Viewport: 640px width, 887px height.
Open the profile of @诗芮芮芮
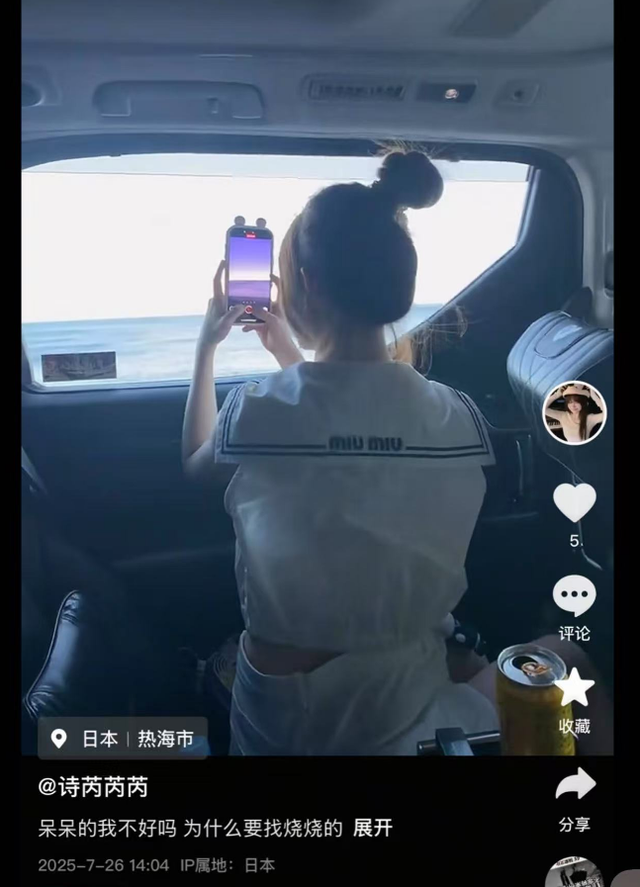coord(93,787)
